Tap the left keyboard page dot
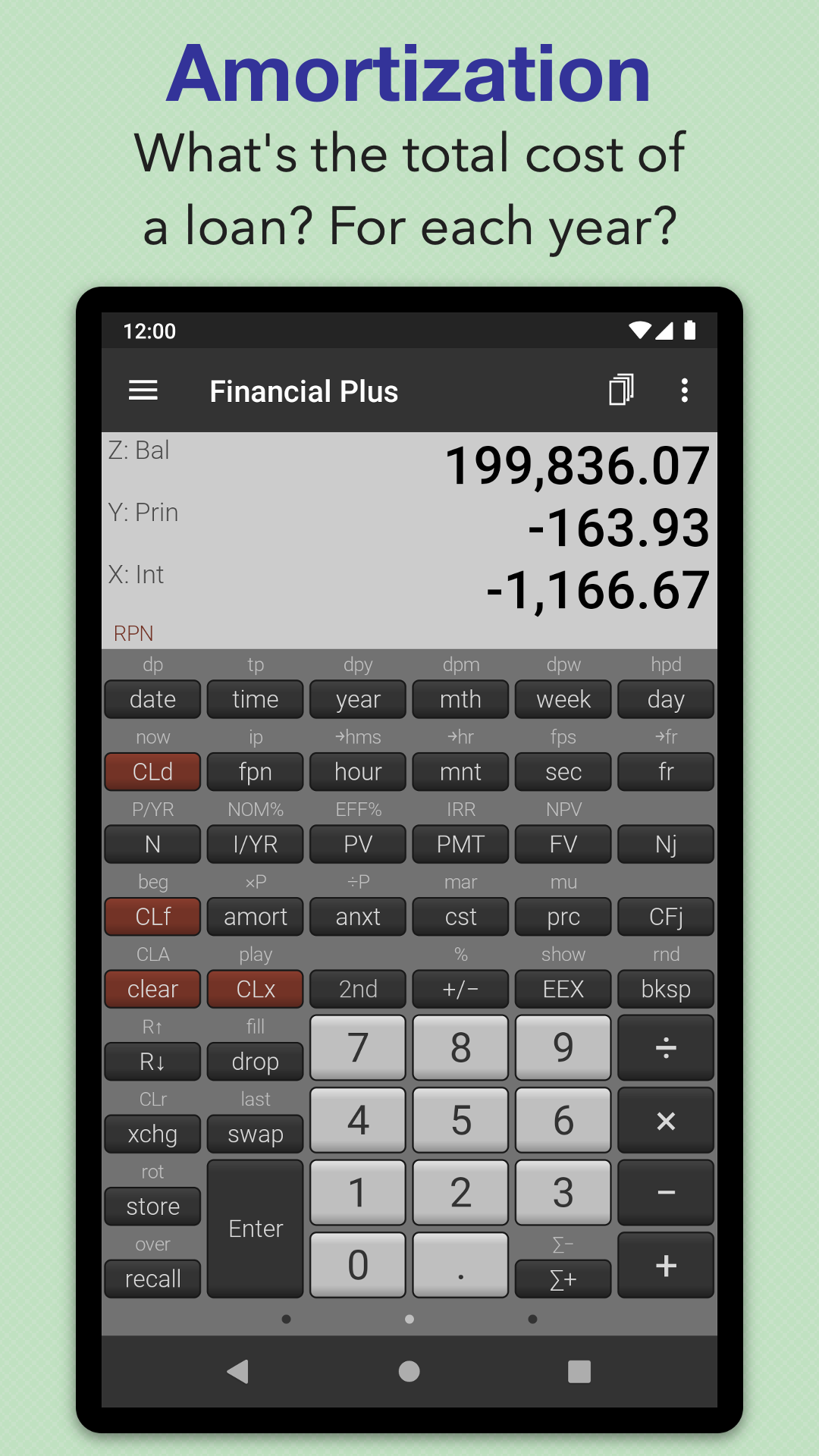The height and width of the screenshot is (1456, 819). pyautogui.click(x=287, y=1319)
